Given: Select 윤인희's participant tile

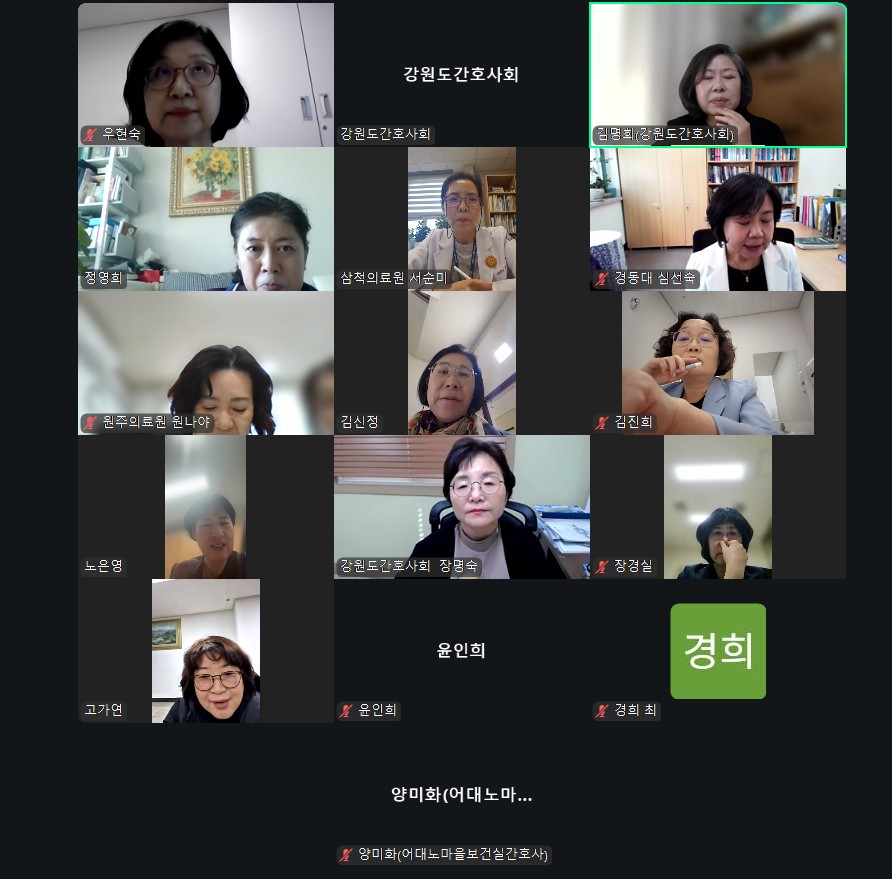Looking at the screenshot, I should pyautogui.click(x=461, y=651).
